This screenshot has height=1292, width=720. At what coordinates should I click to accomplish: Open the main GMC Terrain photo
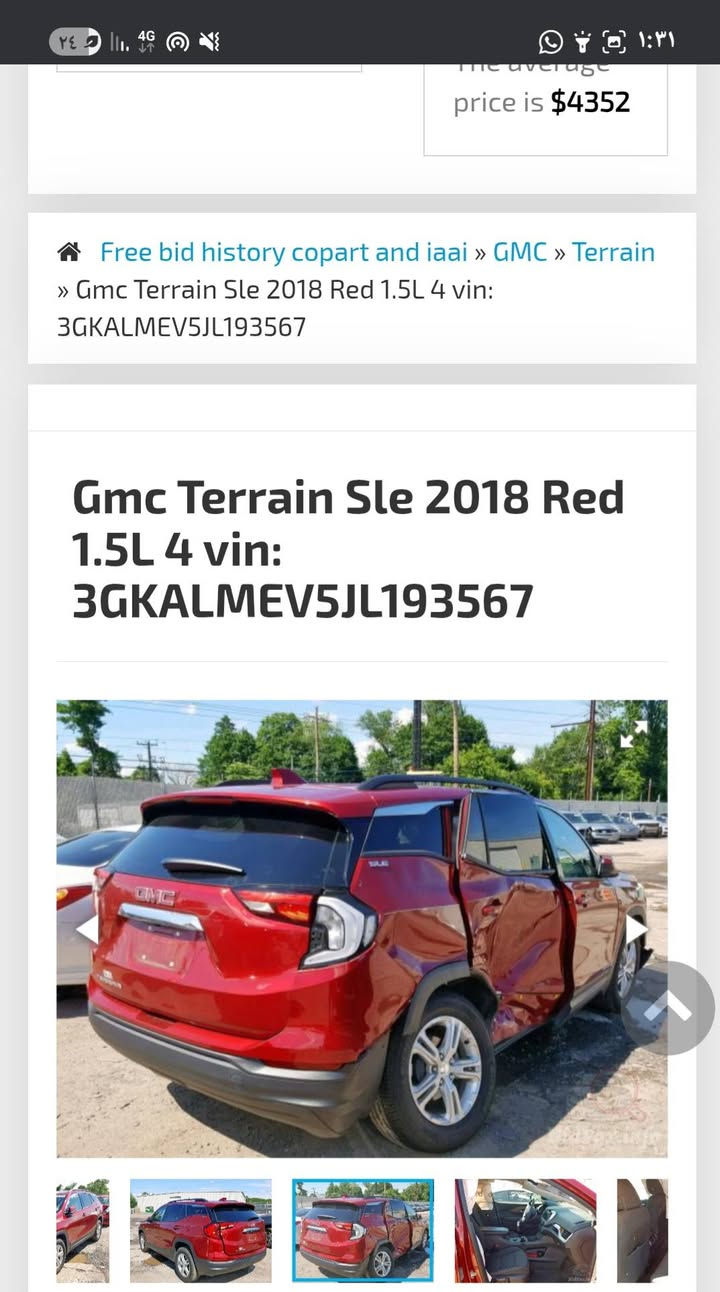[361, 928]
